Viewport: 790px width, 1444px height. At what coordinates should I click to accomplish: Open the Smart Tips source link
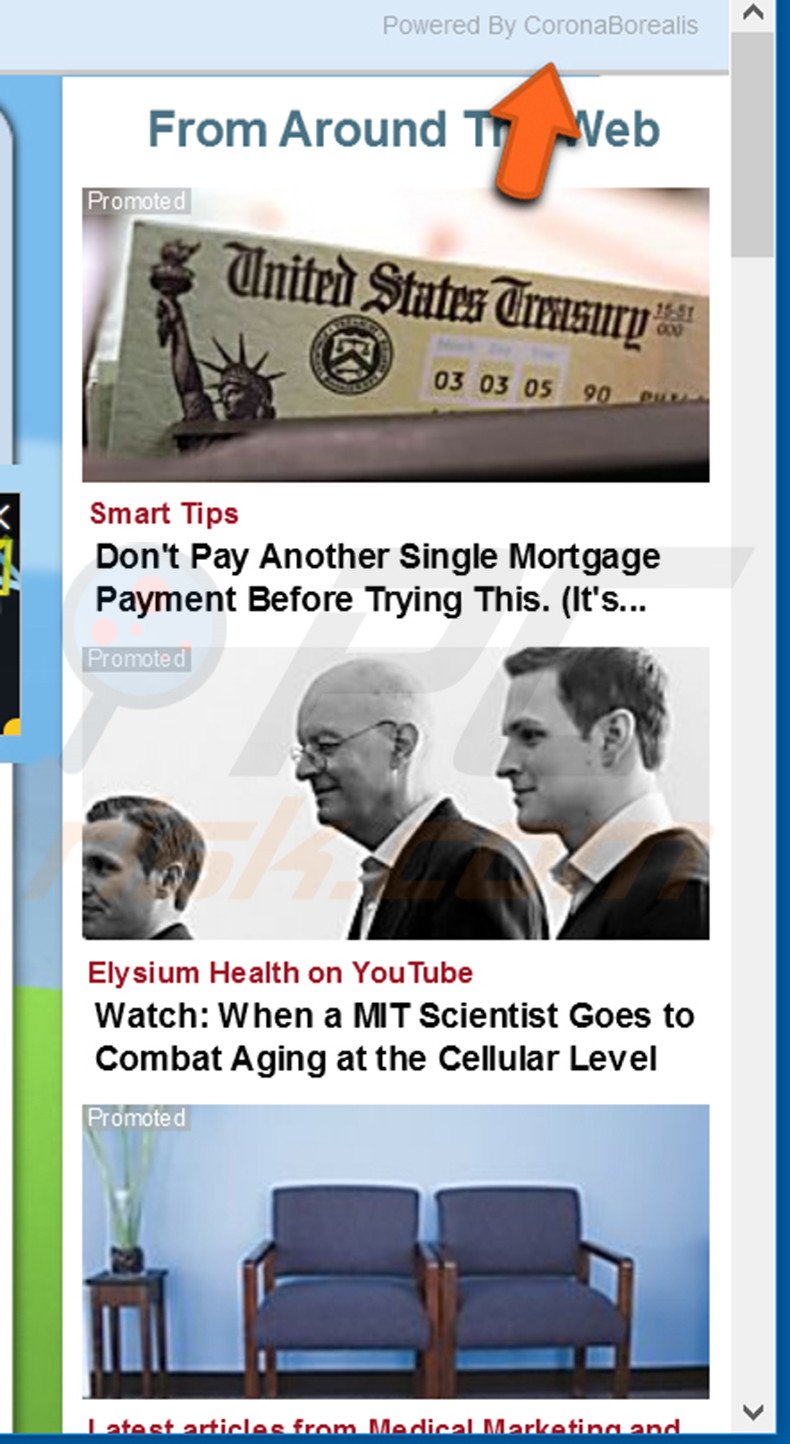[x=164, y=514]
